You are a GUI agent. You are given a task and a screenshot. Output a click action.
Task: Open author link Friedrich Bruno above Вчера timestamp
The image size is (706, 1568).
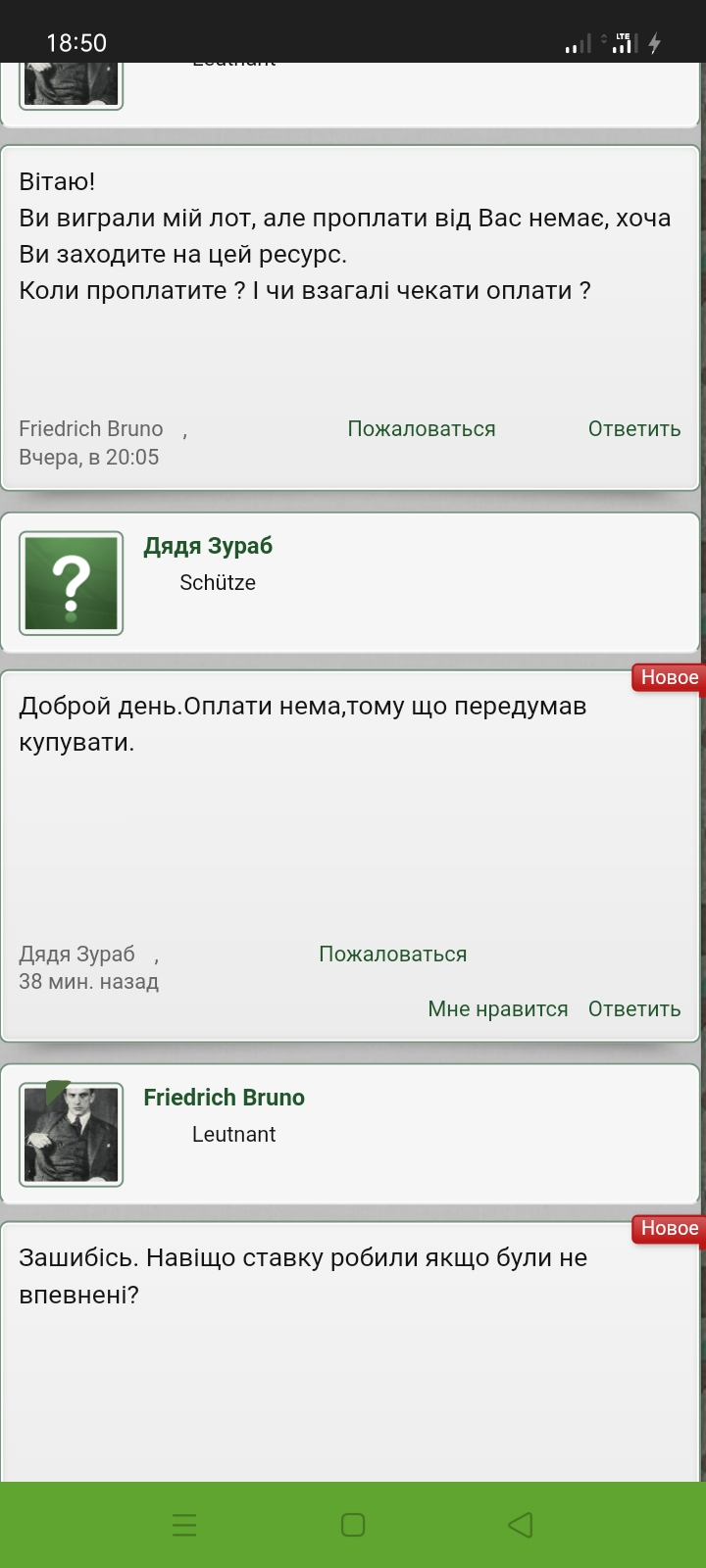click(91, 429)
